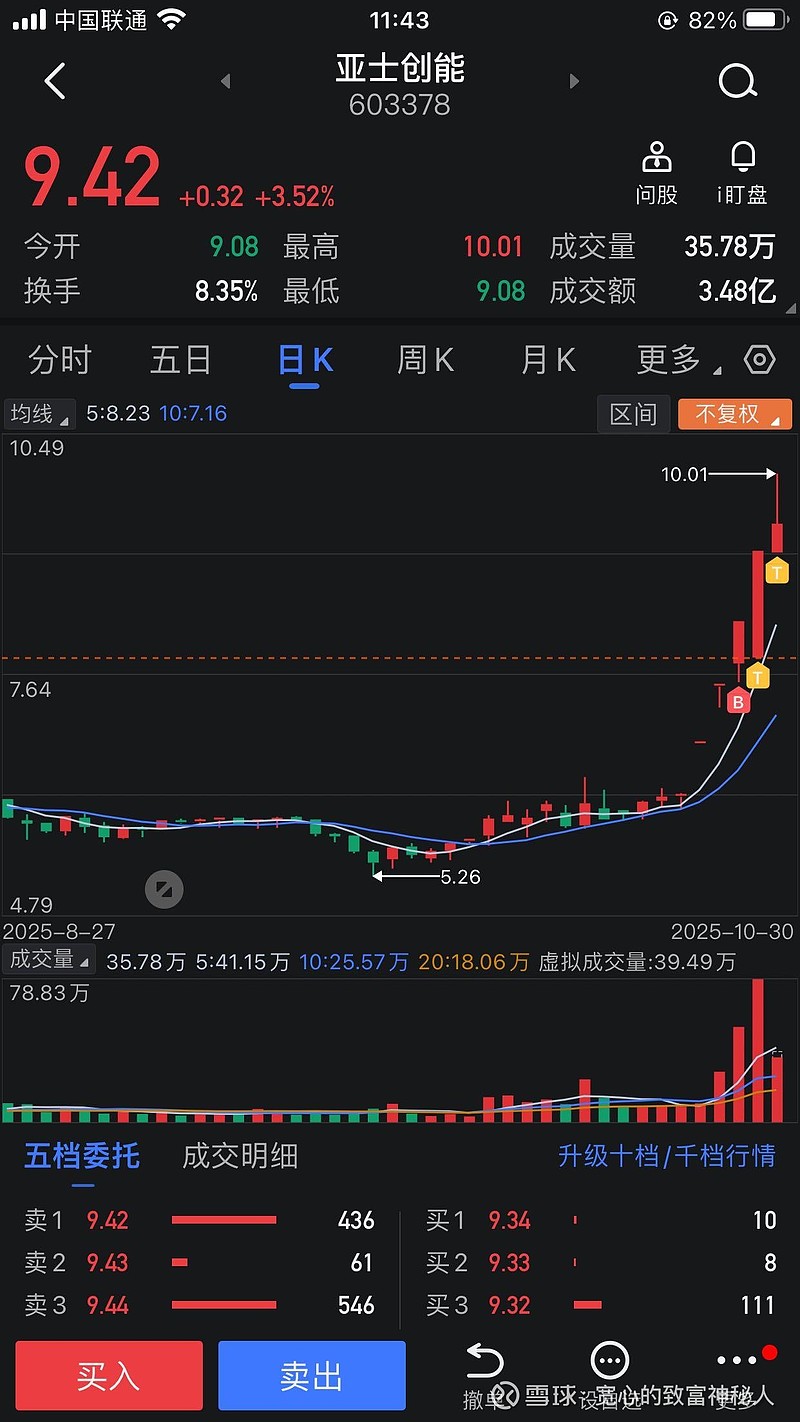
Task: Open 升级十档/千档行情 upgrade link
Action: point(667,1157)
